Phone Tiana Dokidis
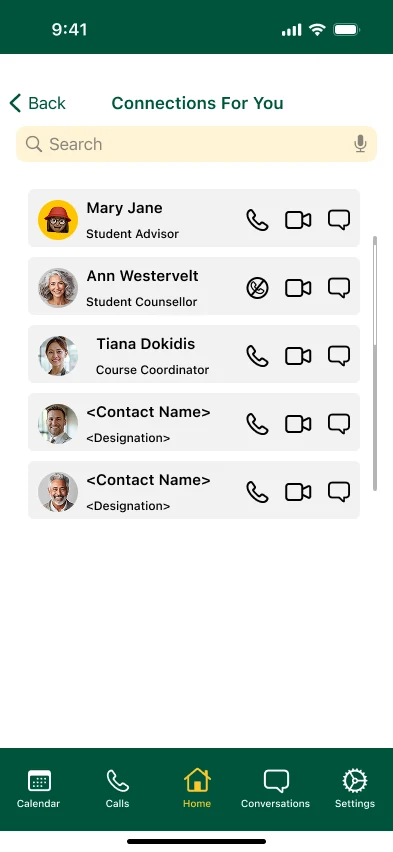Screen dimensions: 393x852 257,356
